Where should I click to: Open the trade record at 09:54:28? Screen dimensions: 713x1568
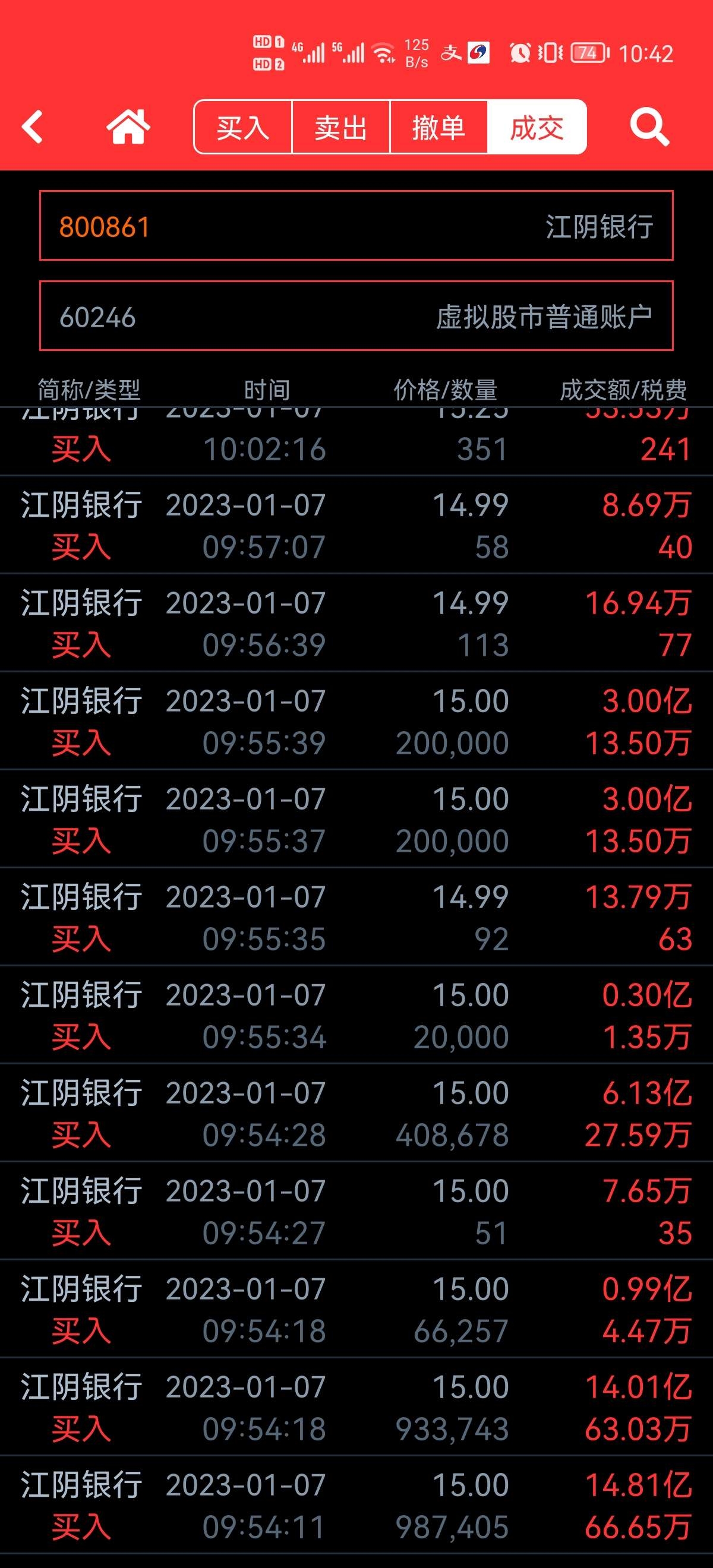pyautogui.click(x=356, y=1112)
